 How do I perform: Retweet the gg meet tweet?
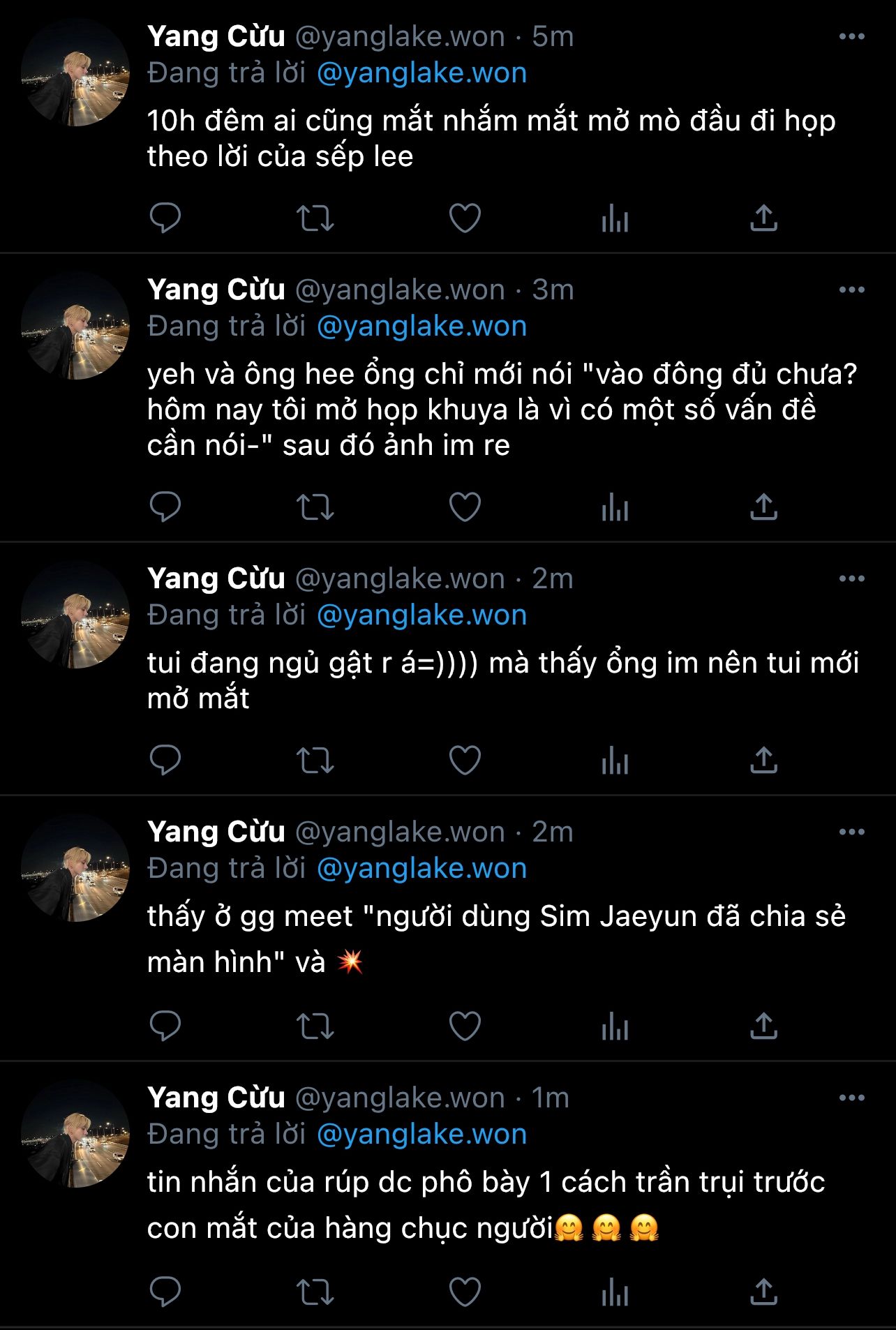pos(315,1026)
